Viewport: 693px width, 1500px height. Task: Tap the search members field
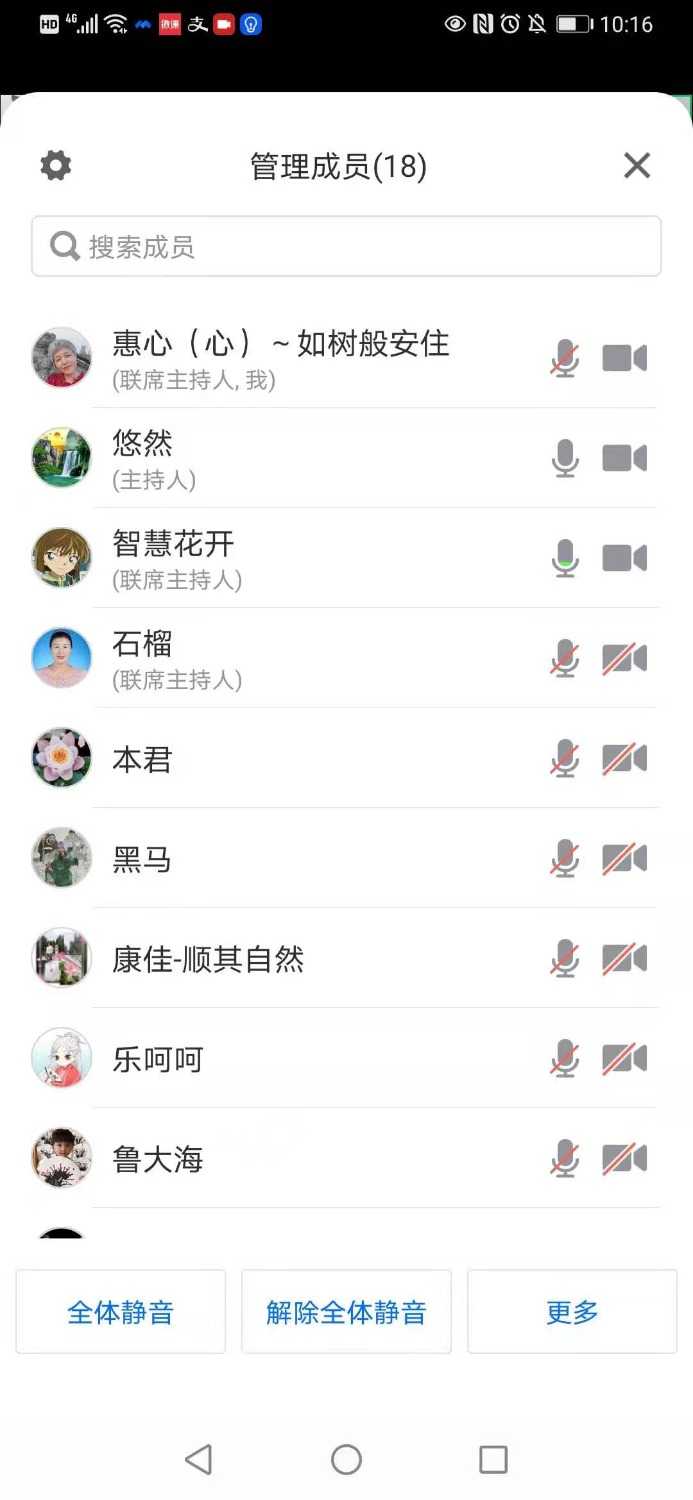[346, 246]
